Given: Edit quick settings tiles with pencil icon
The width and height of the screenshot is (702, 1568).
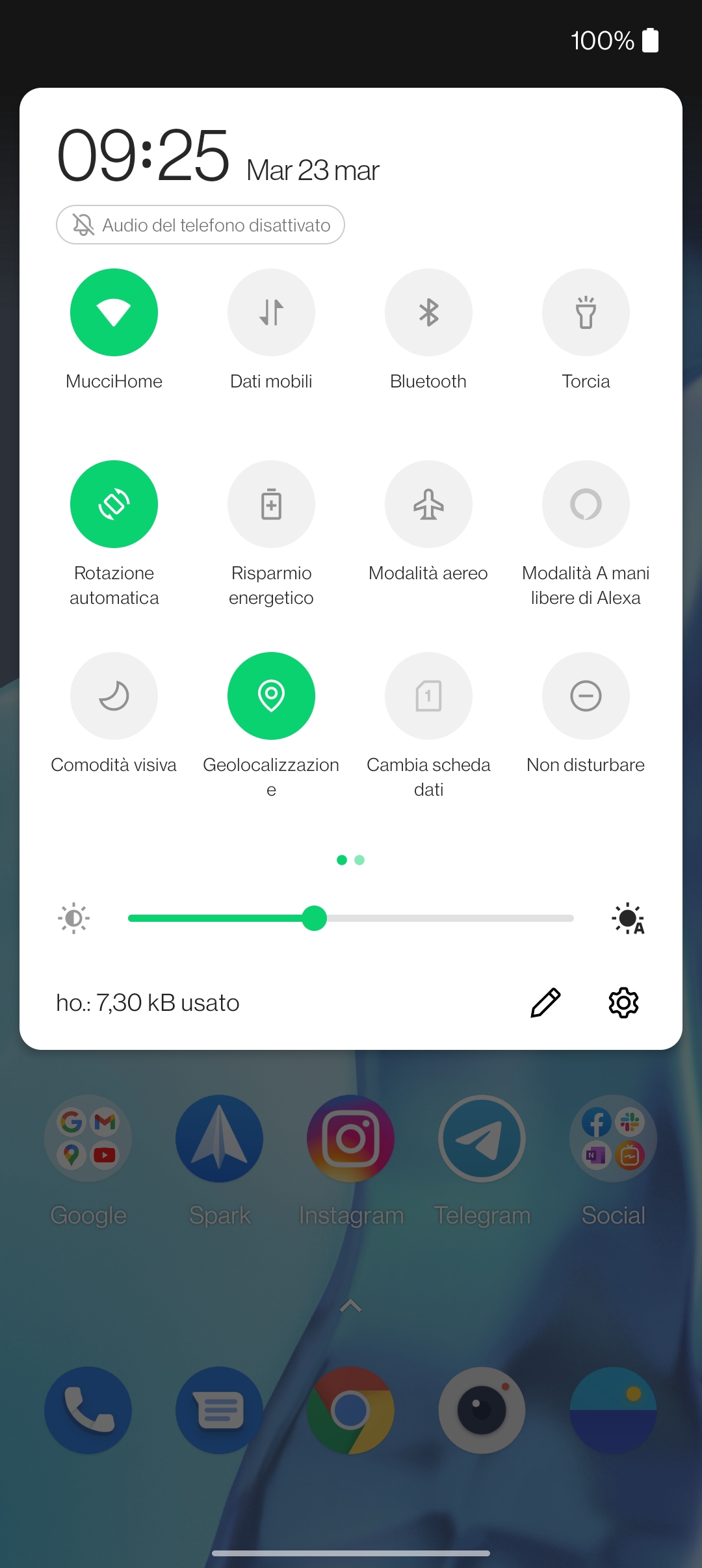Looking at the screenshot, I should (x=545, y=1002).
